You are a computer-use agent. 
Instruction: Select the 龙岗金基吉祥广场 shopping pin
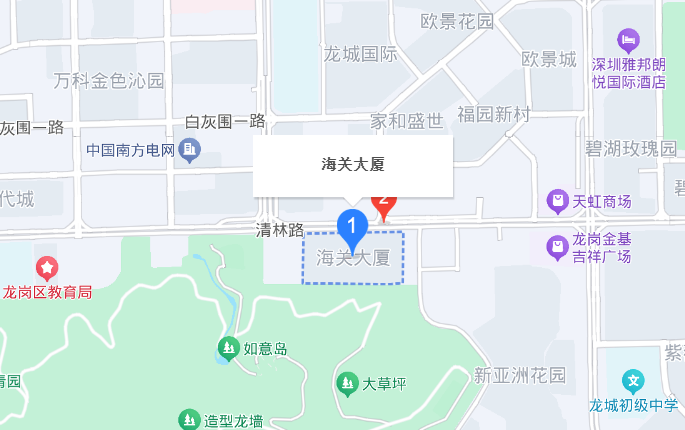click(557, 246)
